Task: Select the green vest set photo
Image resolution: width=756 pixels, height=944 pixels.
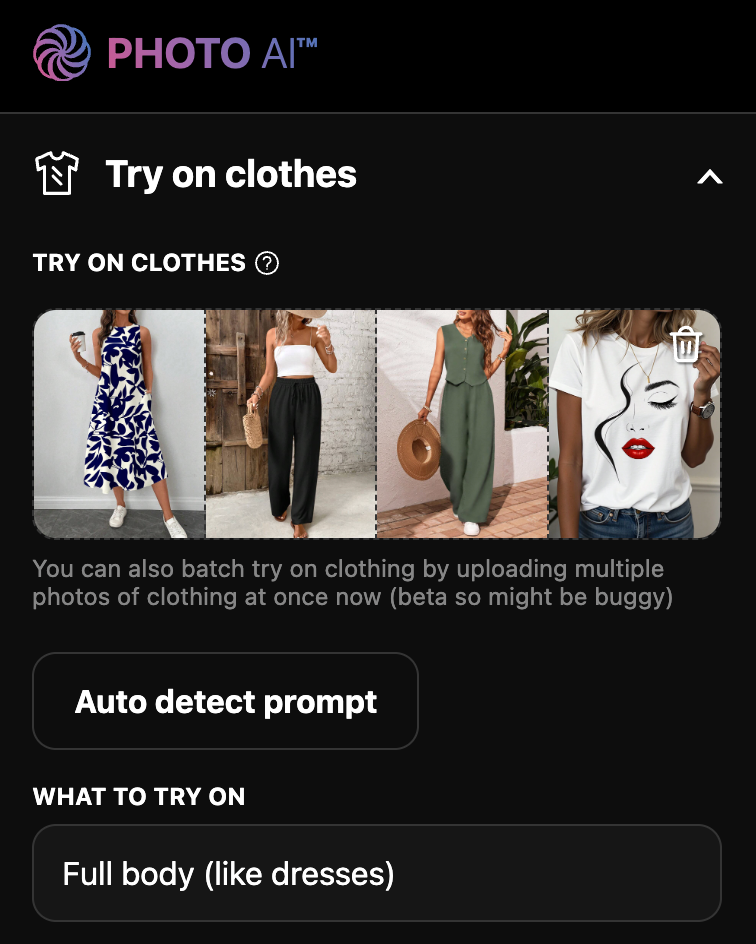Action: [x=462, y=424]
